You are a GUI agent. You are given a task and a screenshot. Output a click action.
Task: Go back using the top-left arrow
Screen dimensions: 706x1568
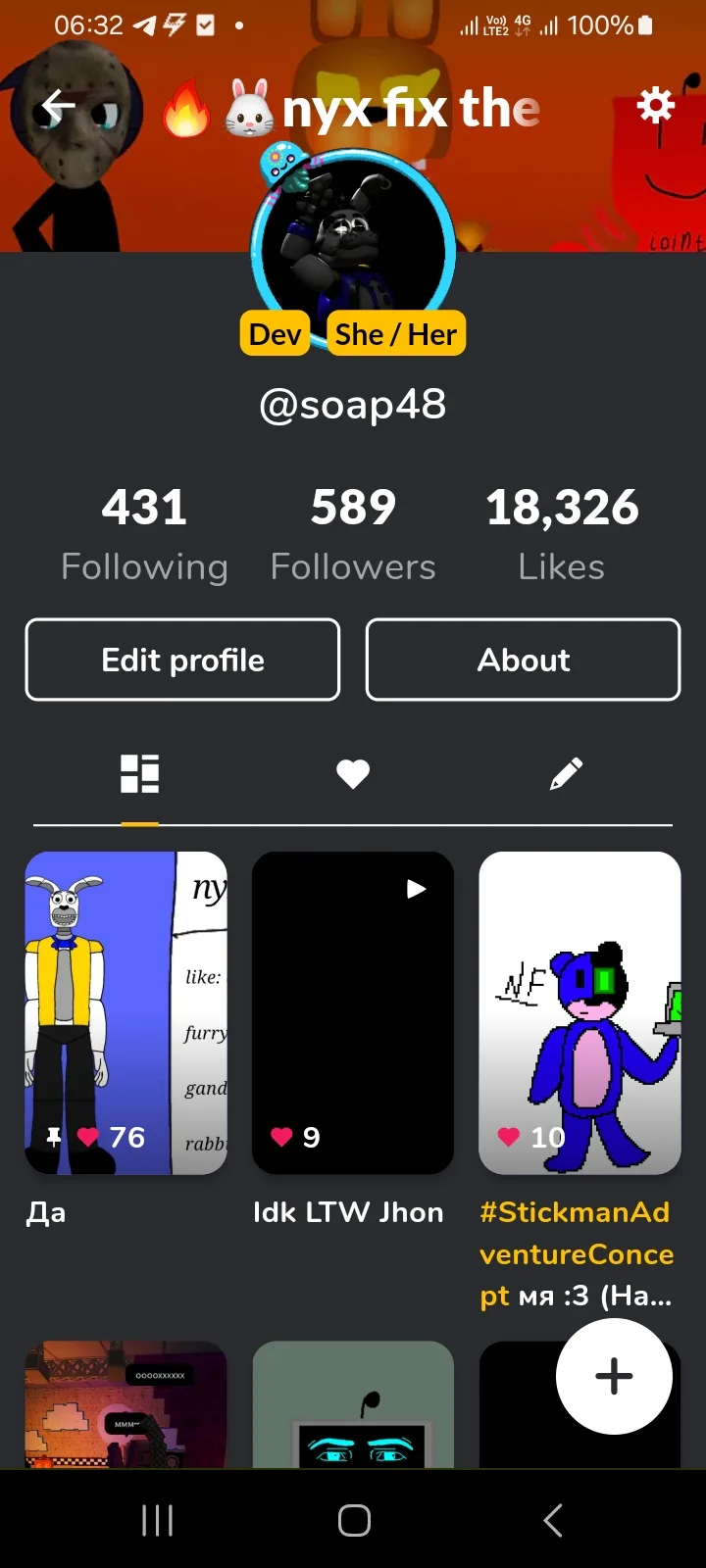point(58,107)
